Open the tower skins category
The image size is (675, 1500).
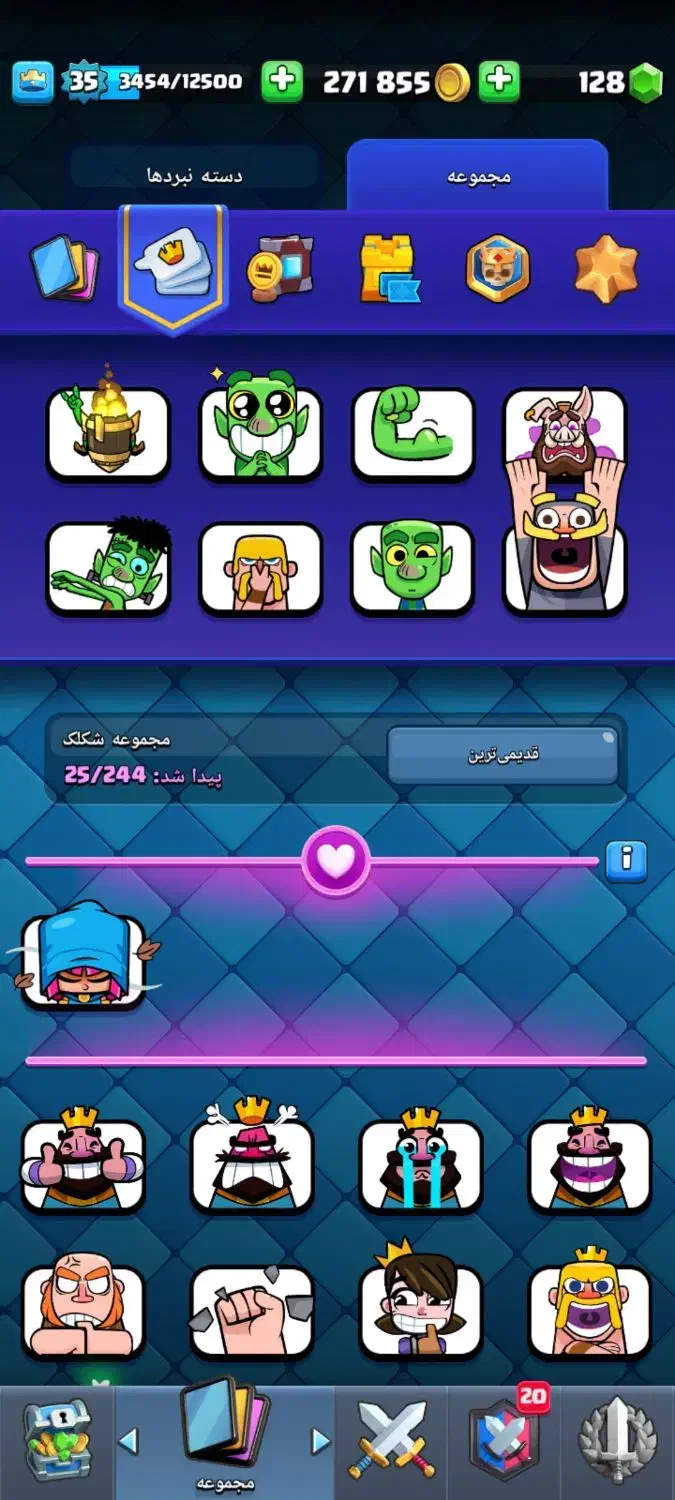coord(389,268)
